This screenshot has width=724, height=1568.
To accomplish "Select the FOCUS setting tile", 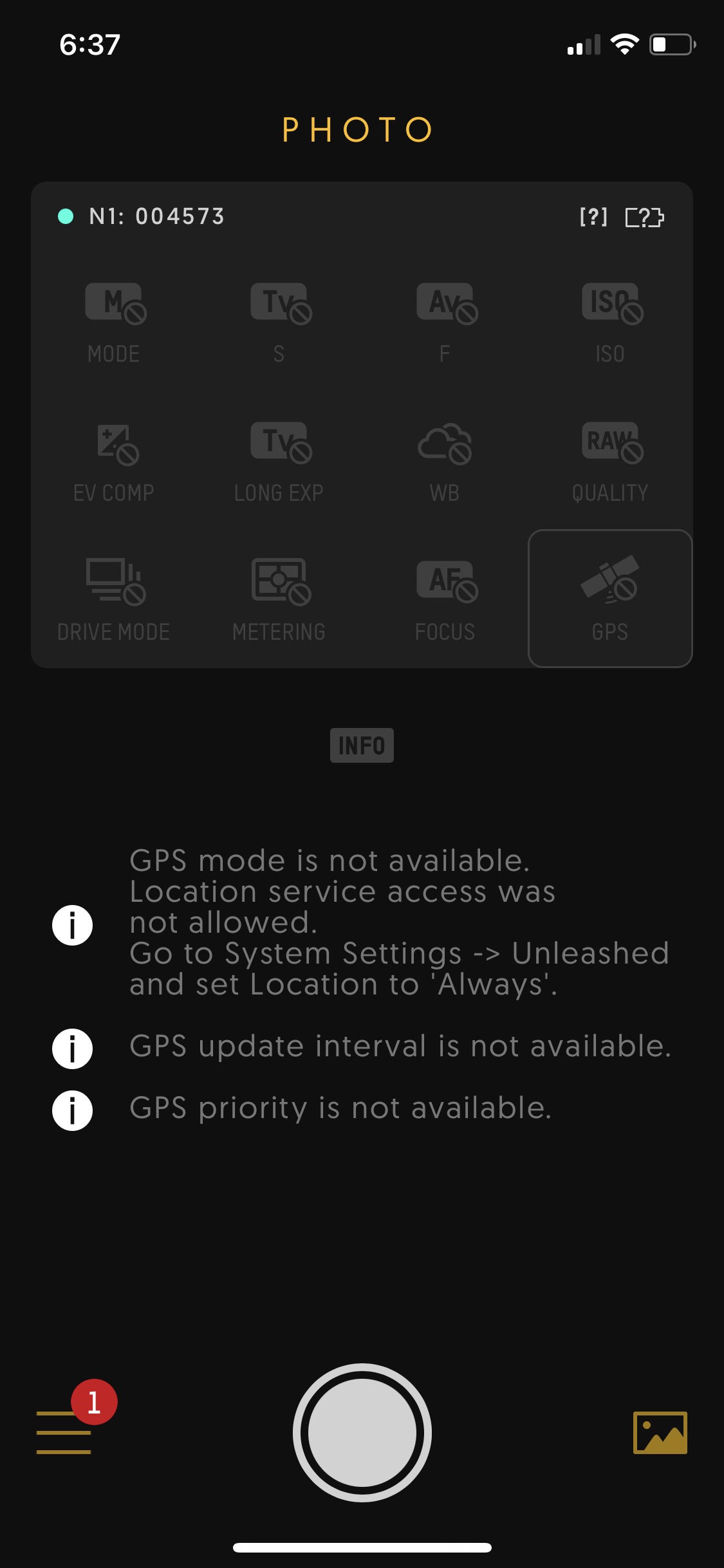I will coord(444,599).
